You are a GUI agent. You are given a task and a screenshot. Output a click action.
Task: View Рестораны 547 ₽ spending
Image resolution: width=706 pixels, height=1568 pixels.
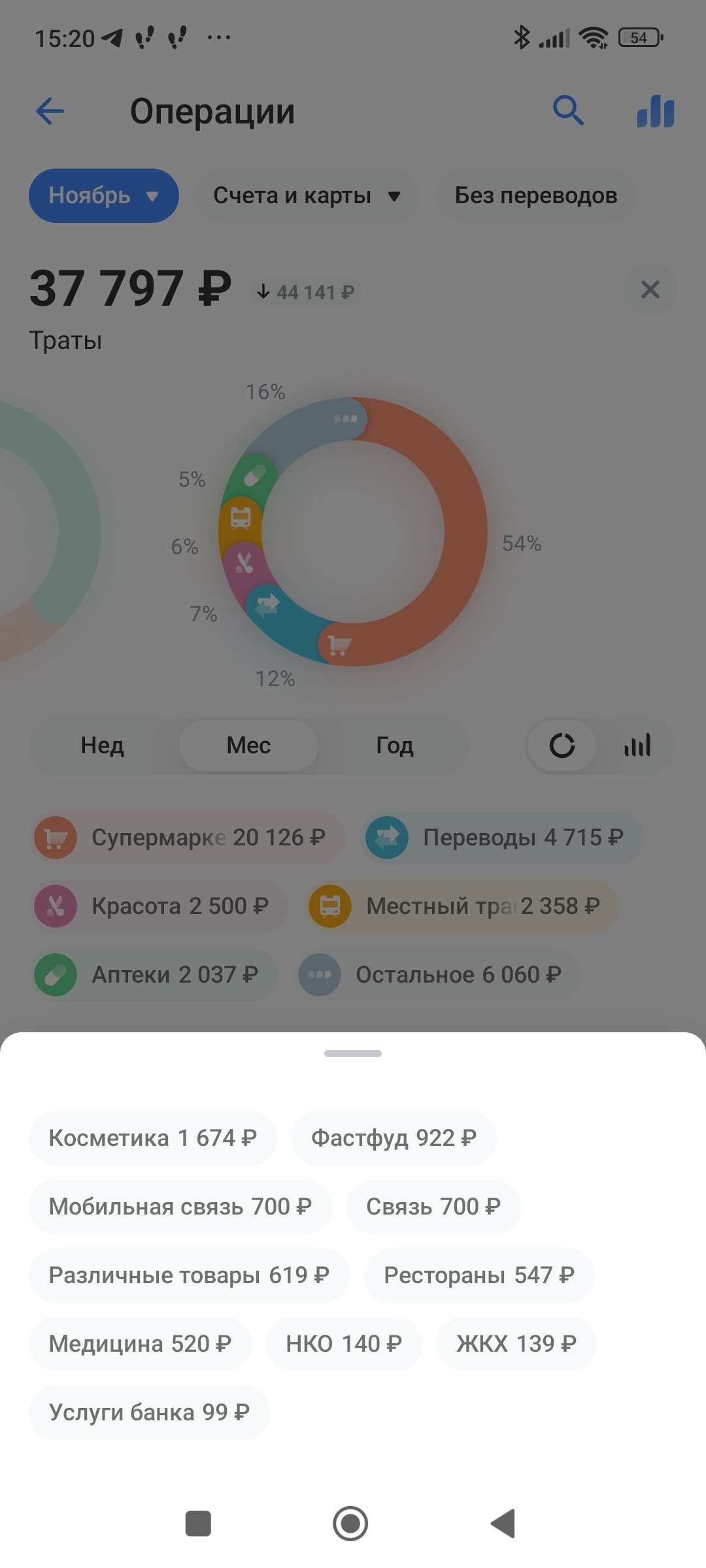(479, 1275)
